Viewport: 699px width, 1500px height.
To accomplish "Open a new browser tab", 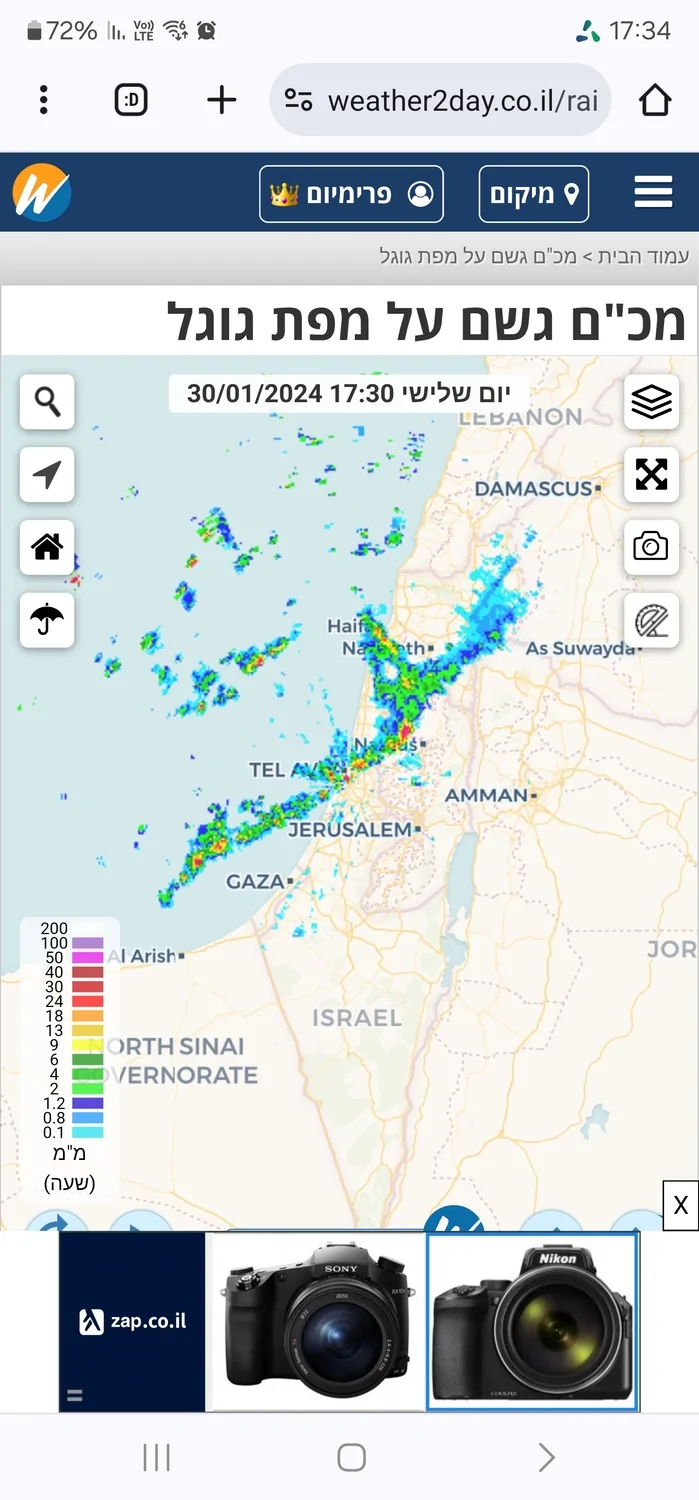I will pyautogui.click(x=221, y=100).
